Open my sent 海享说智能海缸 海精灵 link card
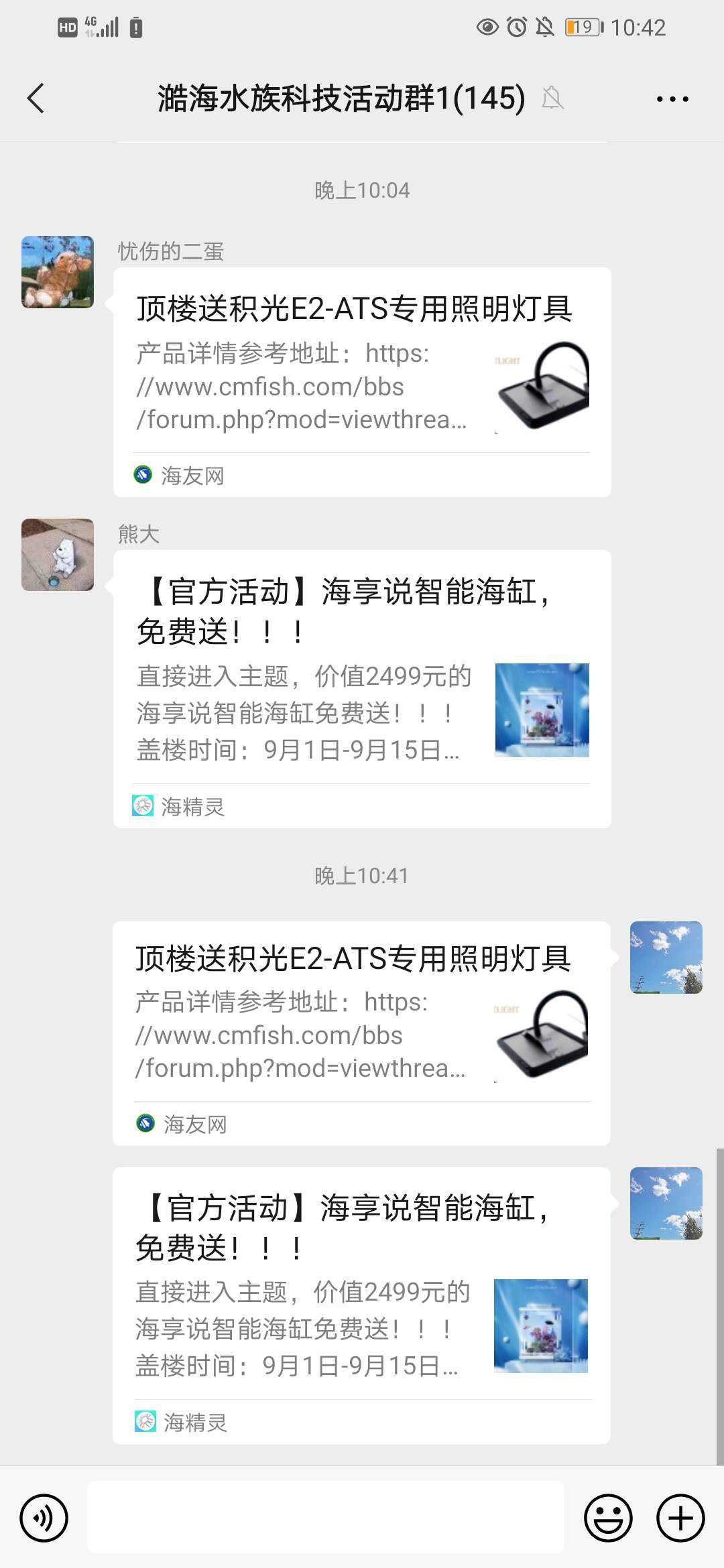Image resolution: width=724 pixels, height=1568 pixels. point(361,1305)
